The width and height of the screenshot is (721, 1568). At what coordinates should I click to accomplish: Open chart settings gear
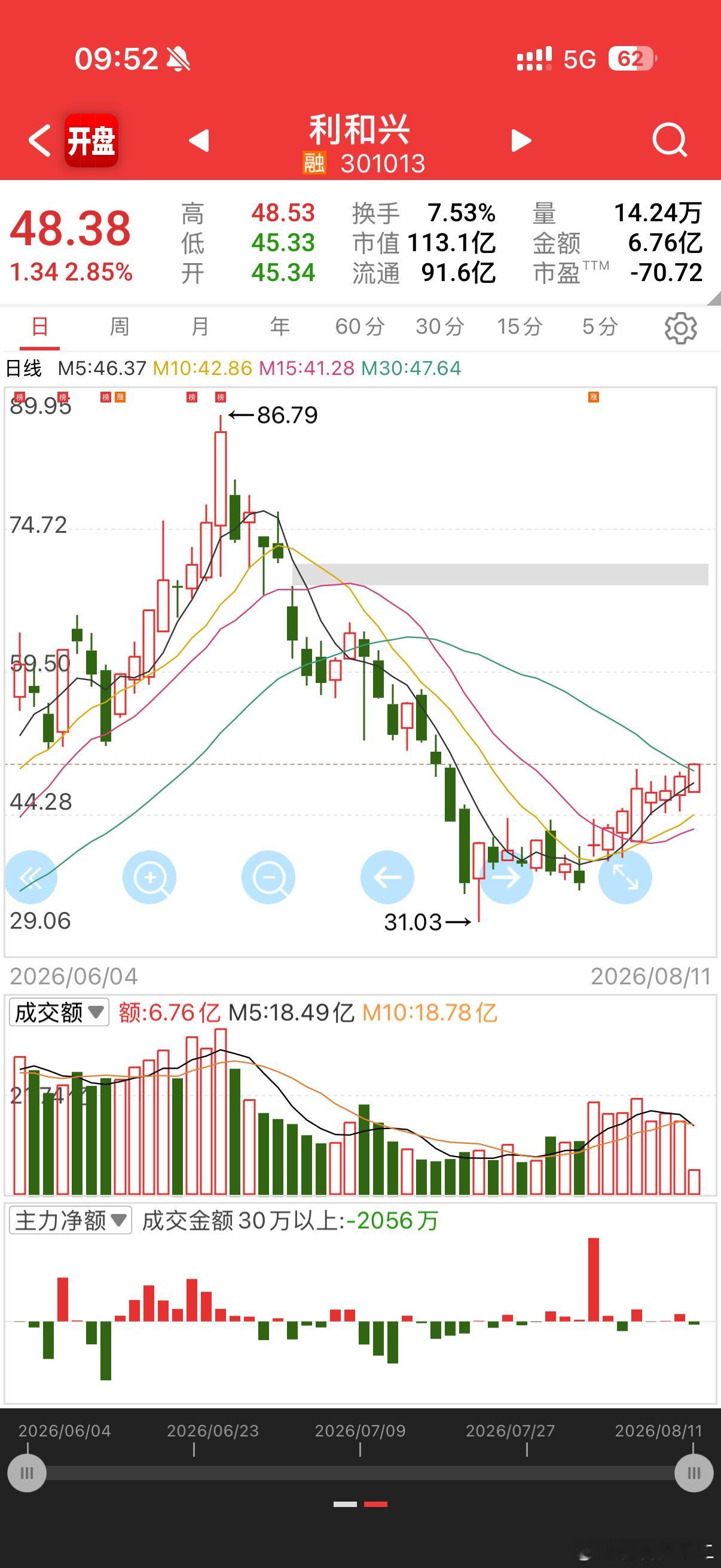tap(681, 329)
